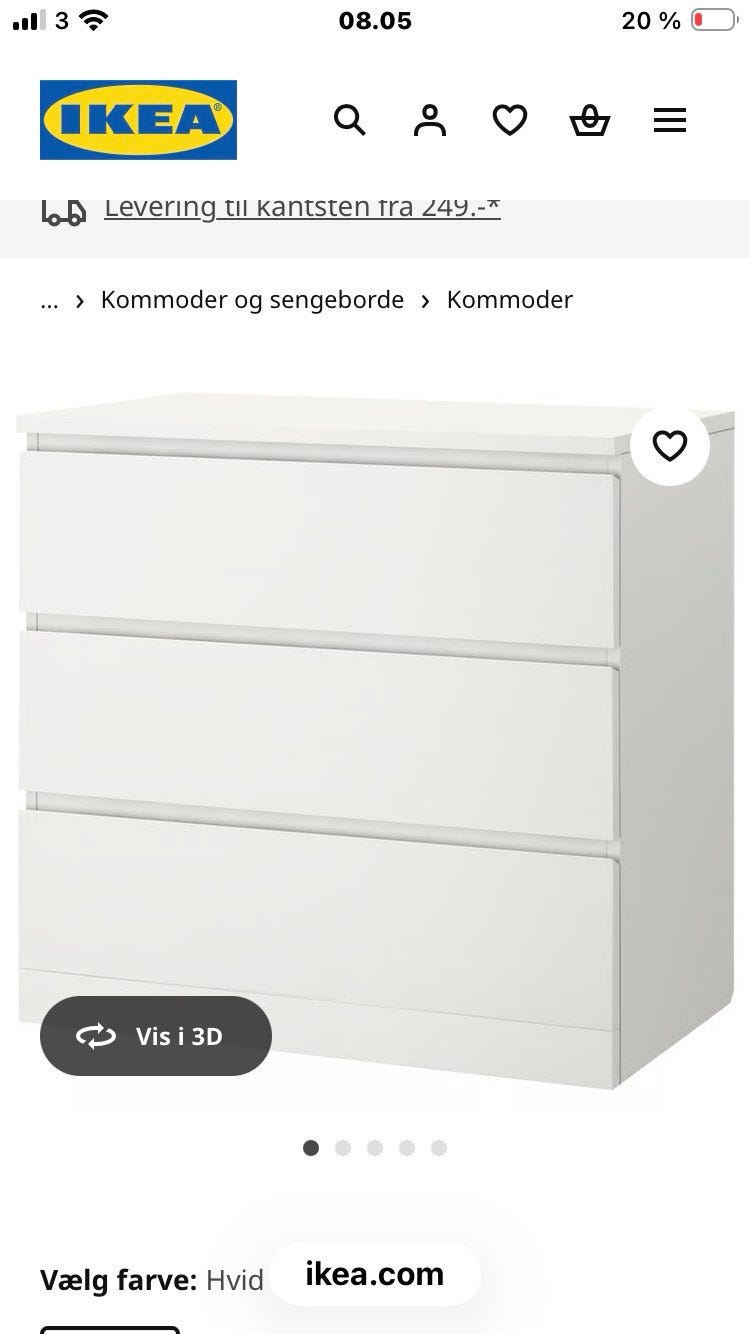Toggle the wishlist heart on the product image
This screenshot has width=750, height=1334.
coord(670,446)
